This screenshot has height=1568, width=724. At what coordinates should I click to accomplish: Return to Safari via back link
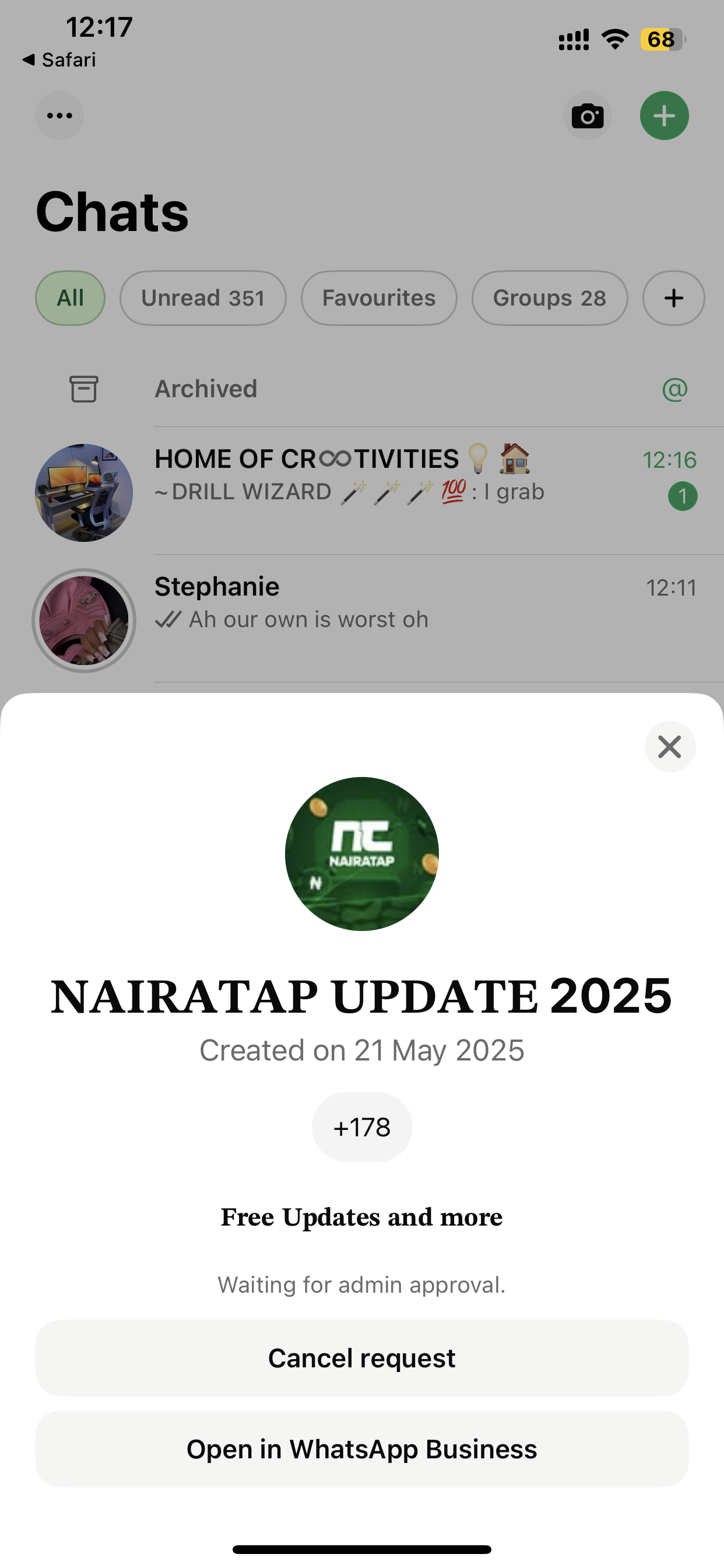pyautogui.click(x=59, y=60)
